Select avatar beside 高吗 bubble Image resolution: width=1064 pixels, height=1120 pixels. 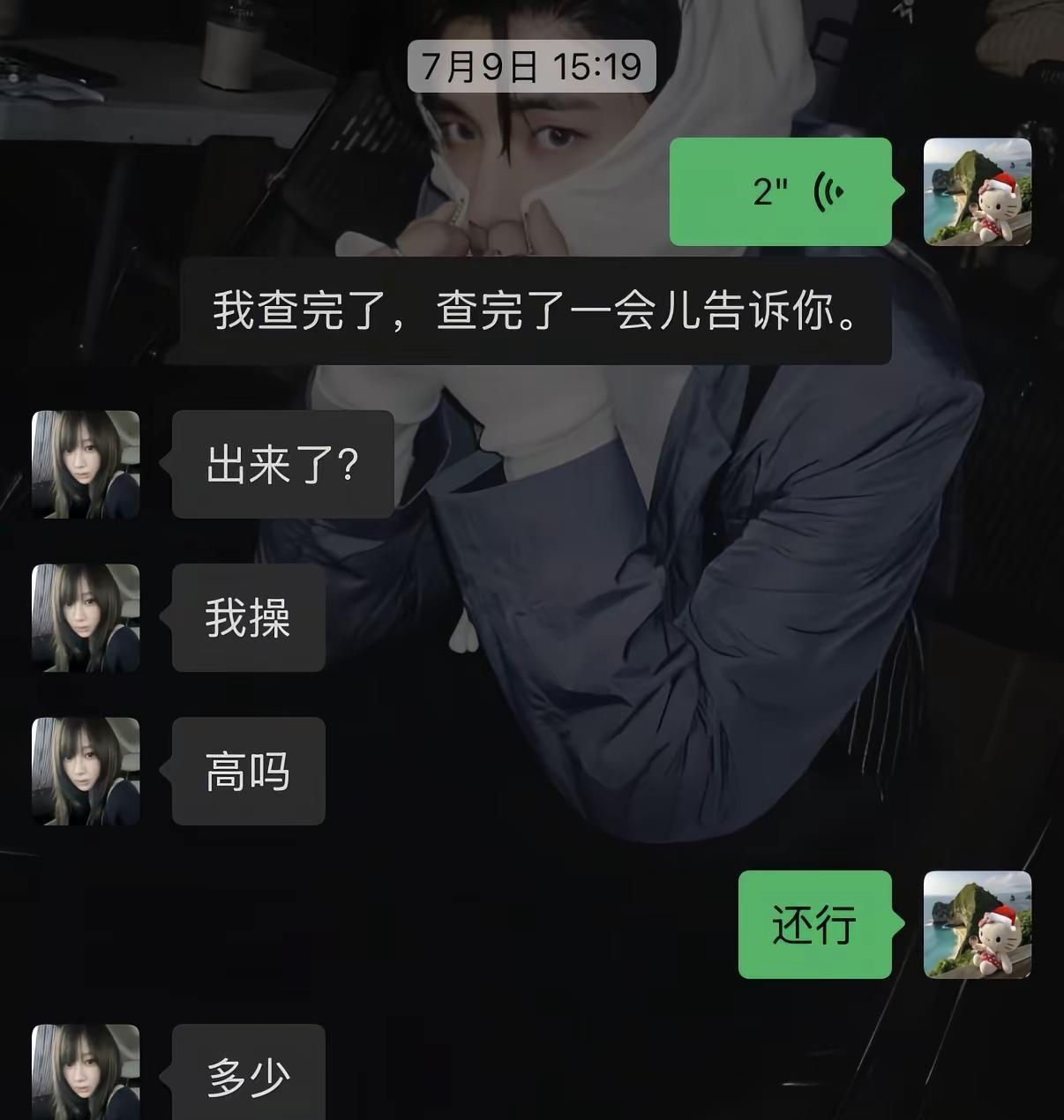coord(85,770)
